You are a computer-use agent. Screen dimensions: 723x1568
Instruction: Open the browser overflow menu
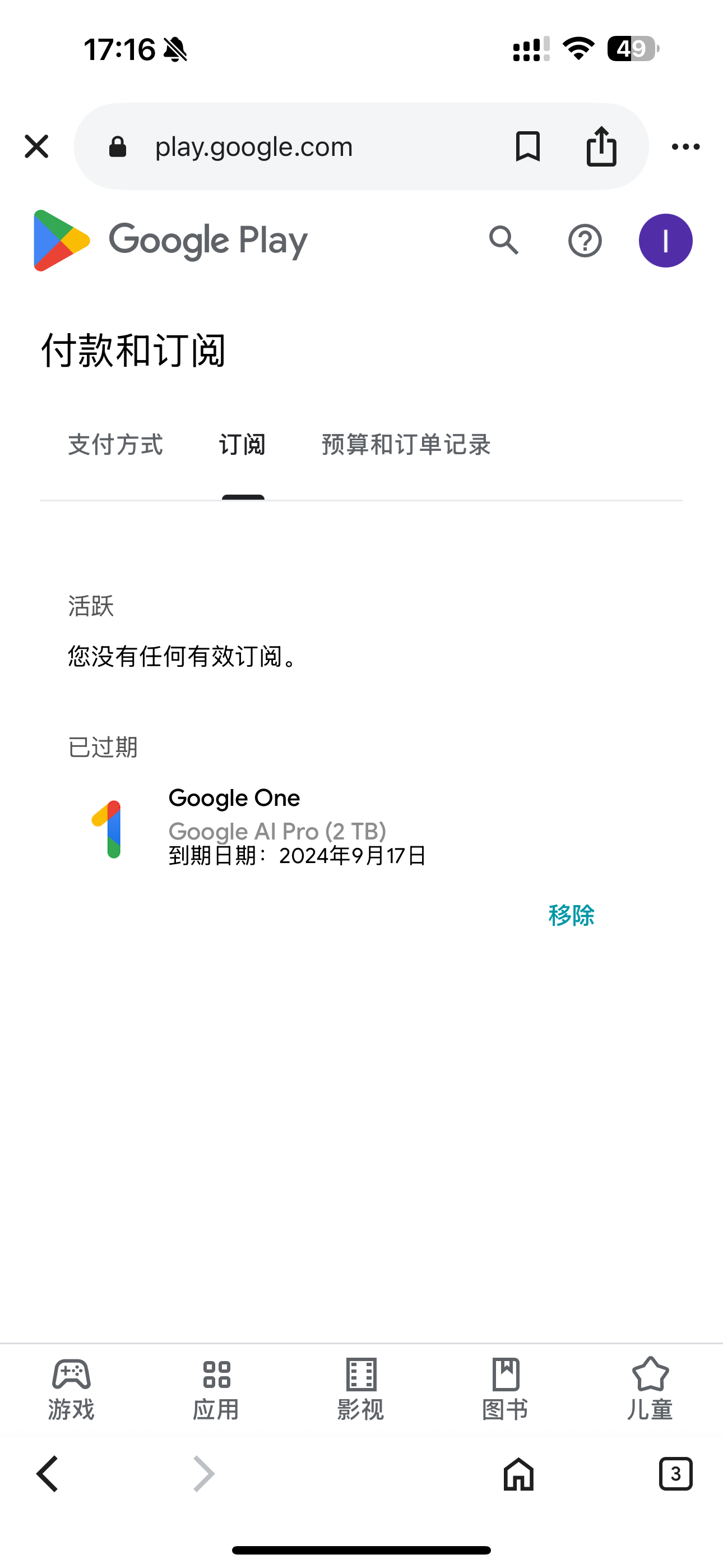tap(685, 147)
